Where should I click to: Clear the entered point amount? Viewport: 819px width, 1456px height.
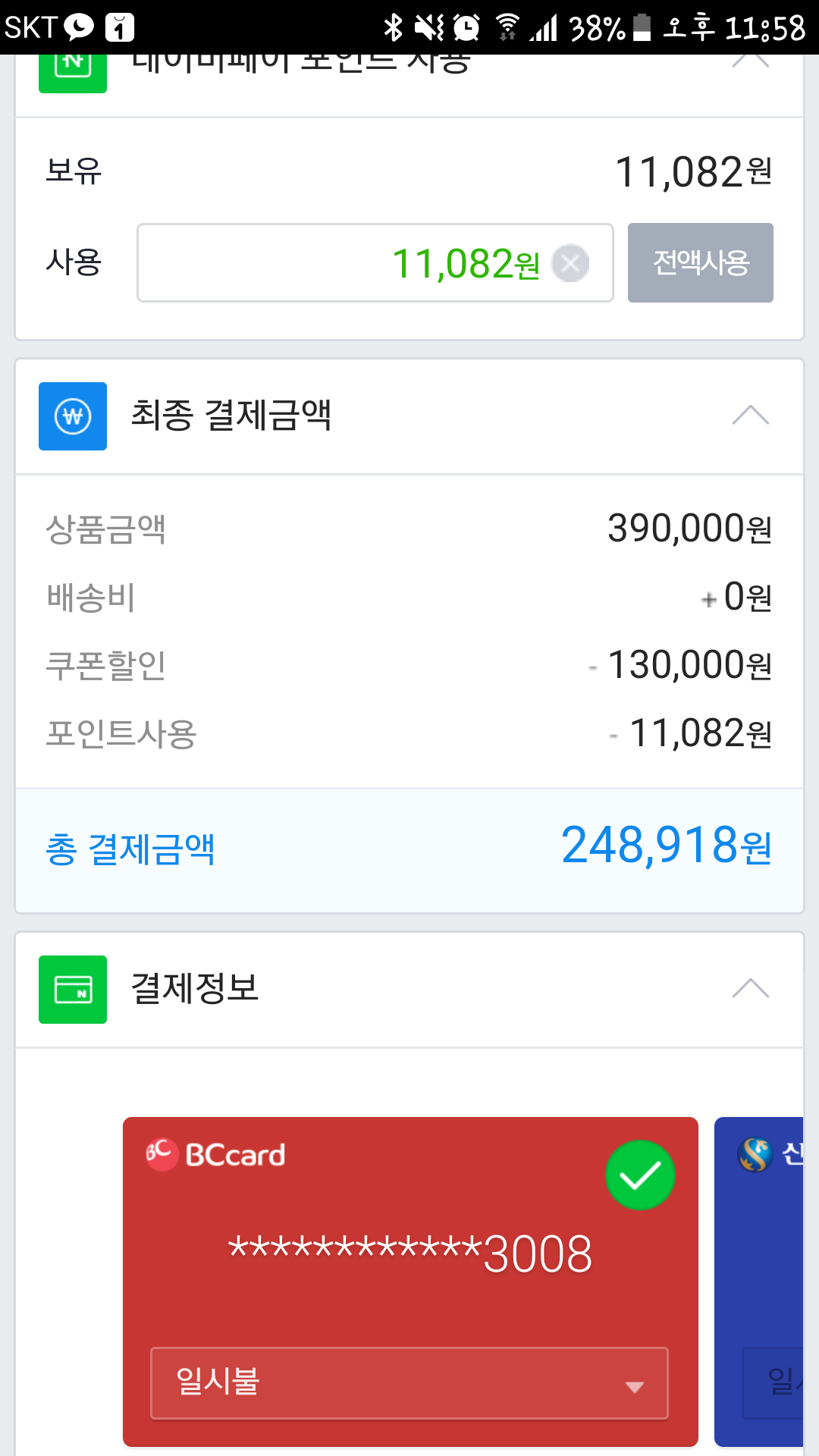(x=570, y=264)
